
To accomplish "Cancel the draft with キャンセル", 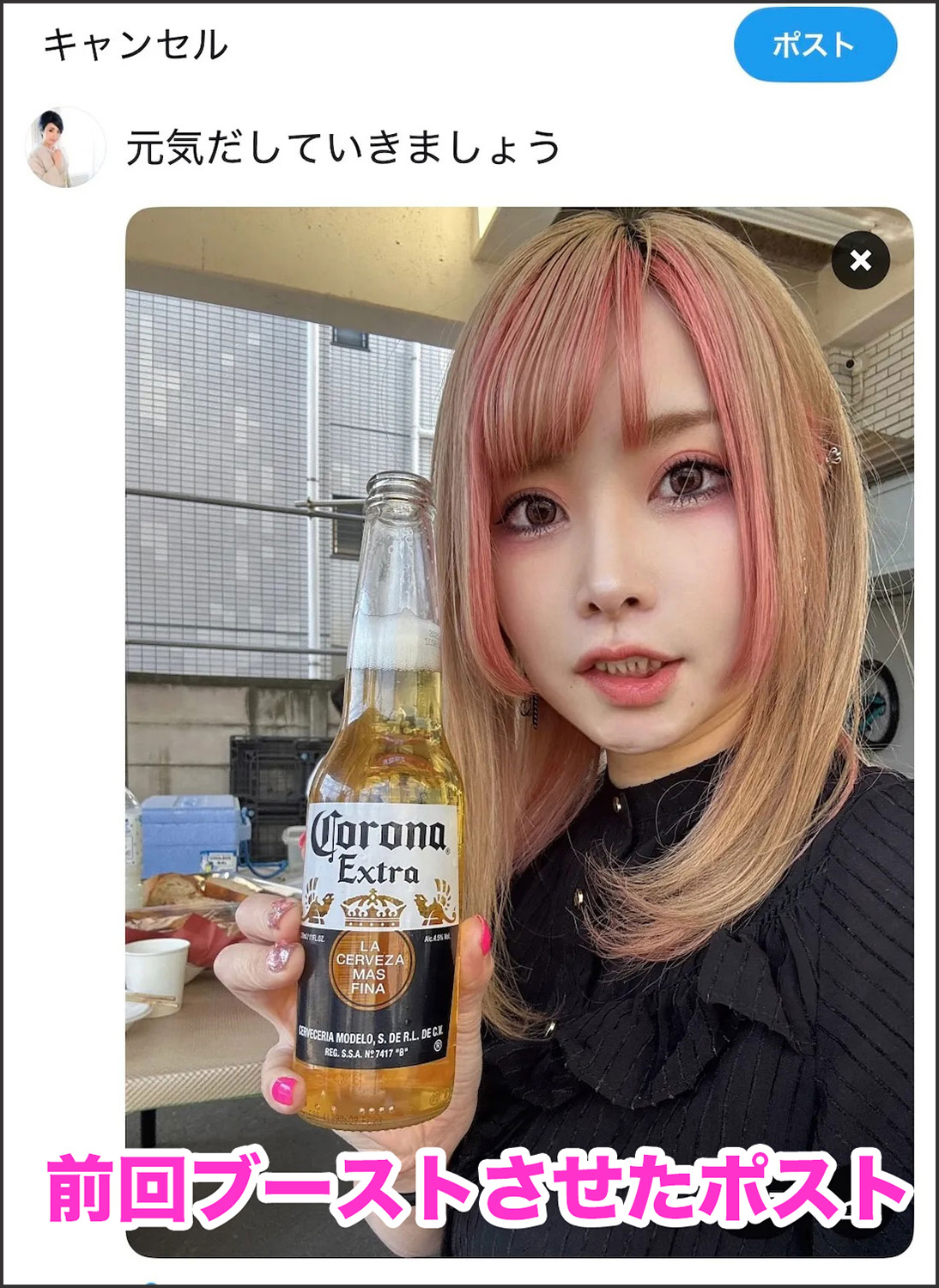I will [136, 46].
